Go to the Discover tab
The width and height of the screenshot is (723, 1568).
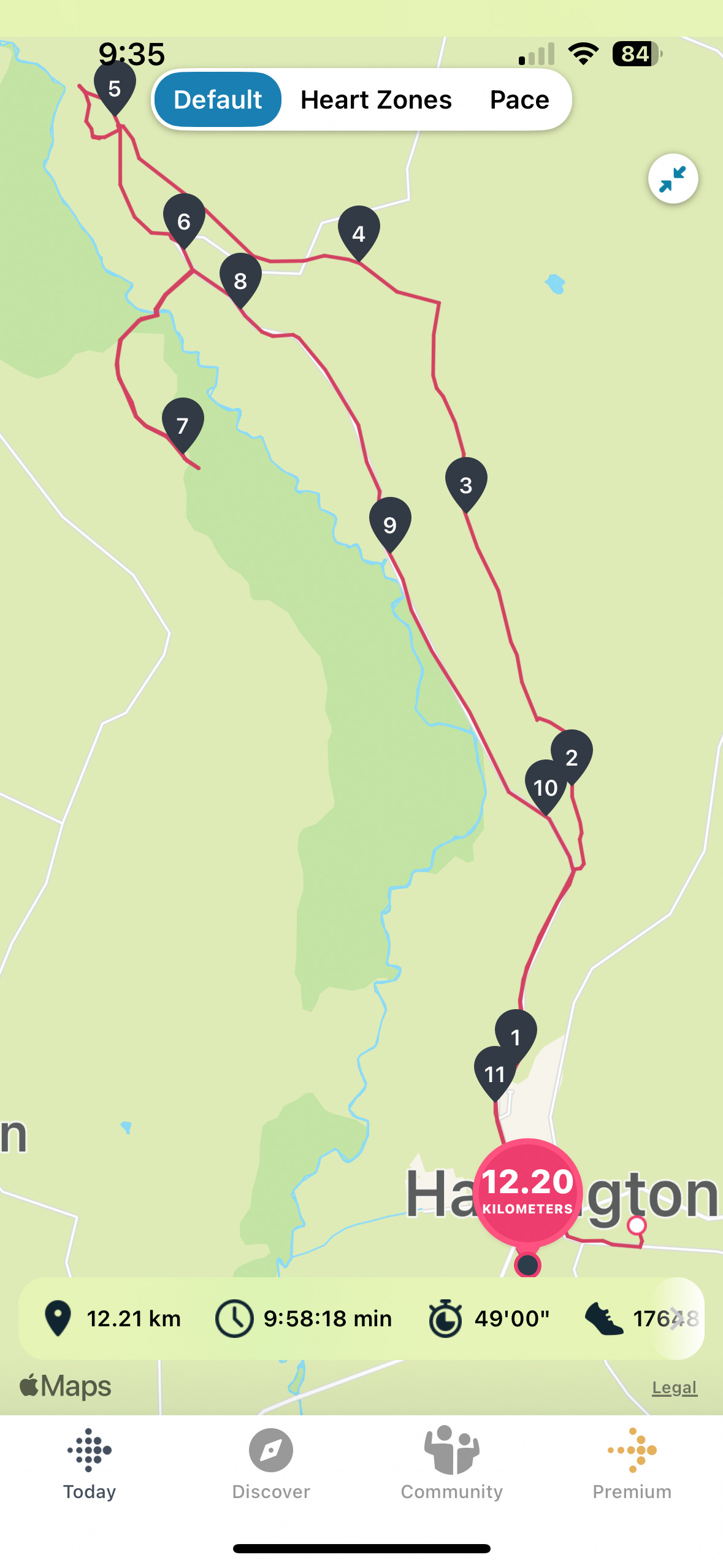point(271,1463)
